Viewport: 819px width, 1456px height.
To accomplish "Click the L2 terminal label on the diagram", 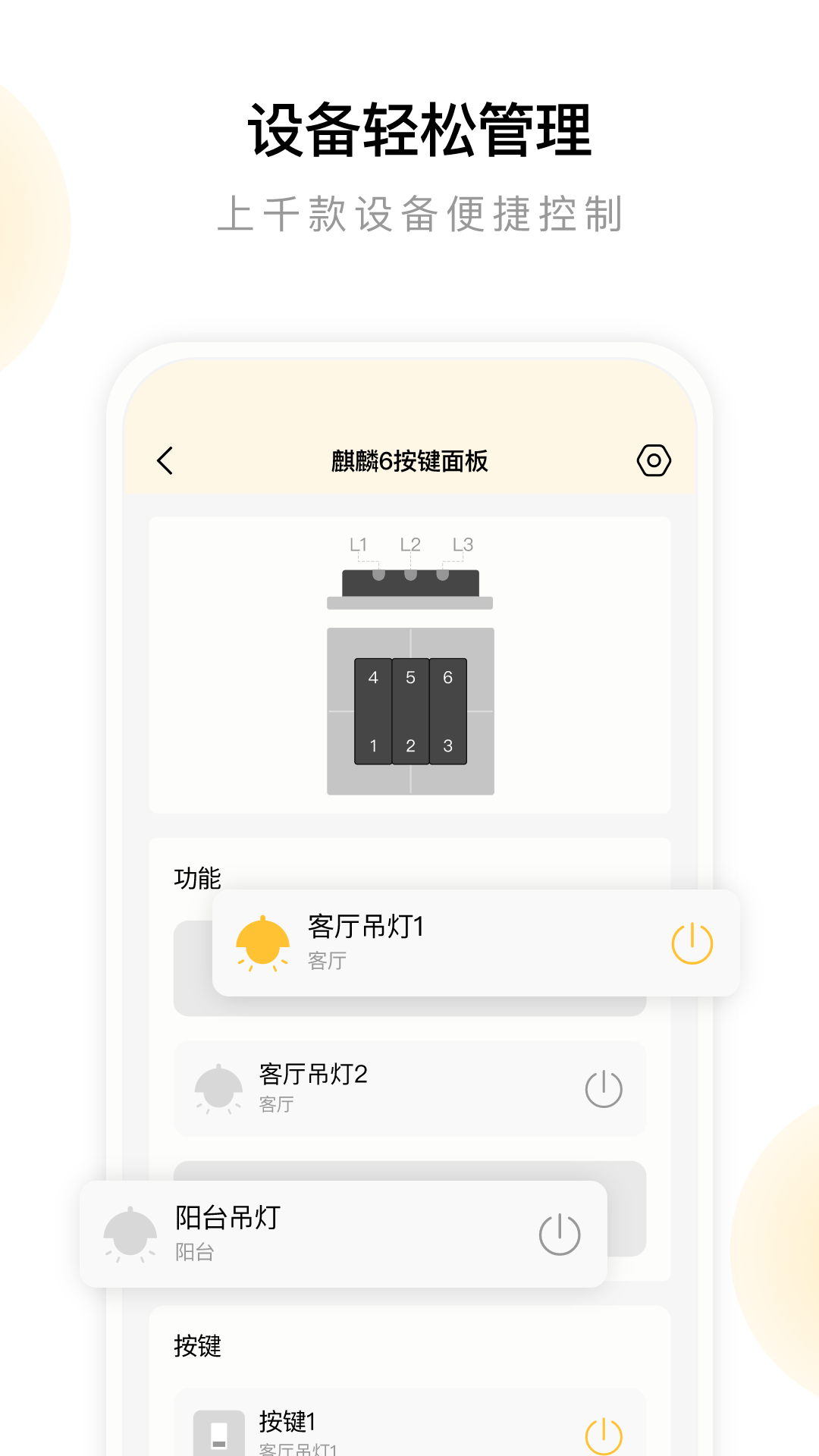I will [409, 544].
